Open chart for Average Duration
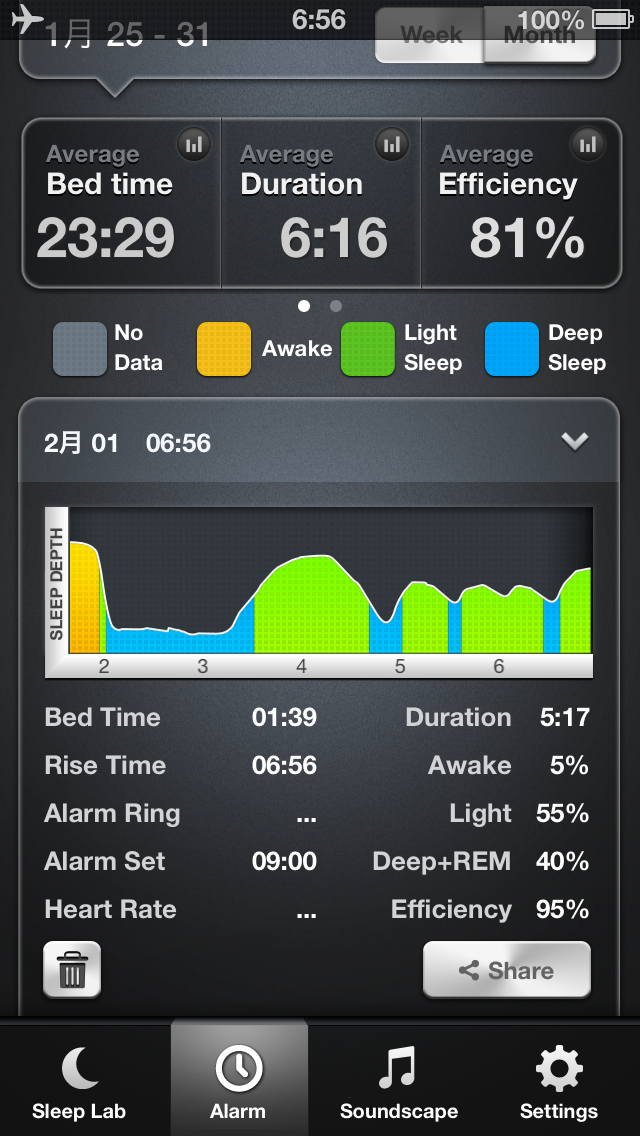This screenshot has width=640, height=1136. click(392, 145)
